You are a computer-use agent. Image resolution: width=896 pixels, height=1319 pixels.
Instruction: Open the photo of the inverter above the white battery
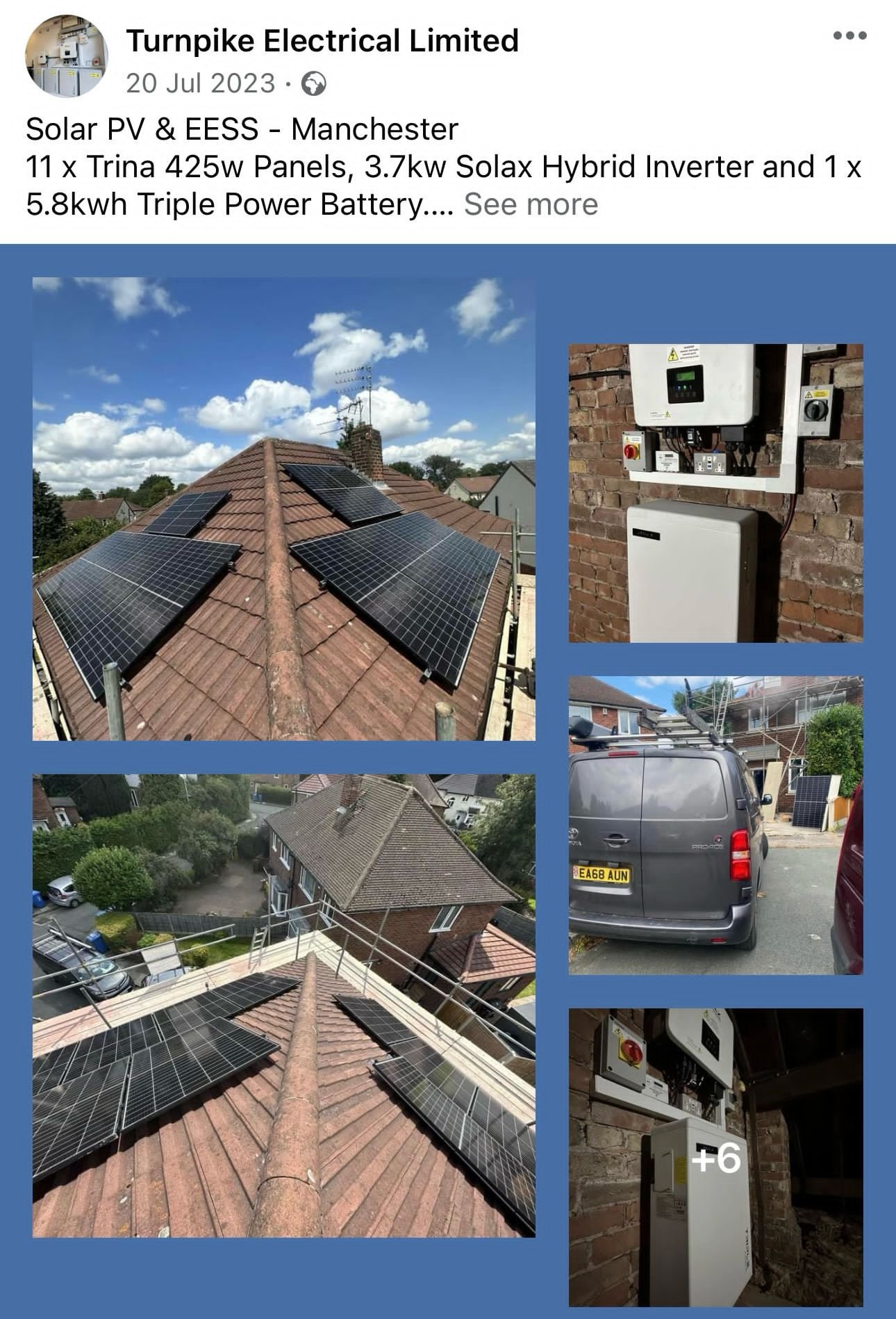click(x=715, y=493)
